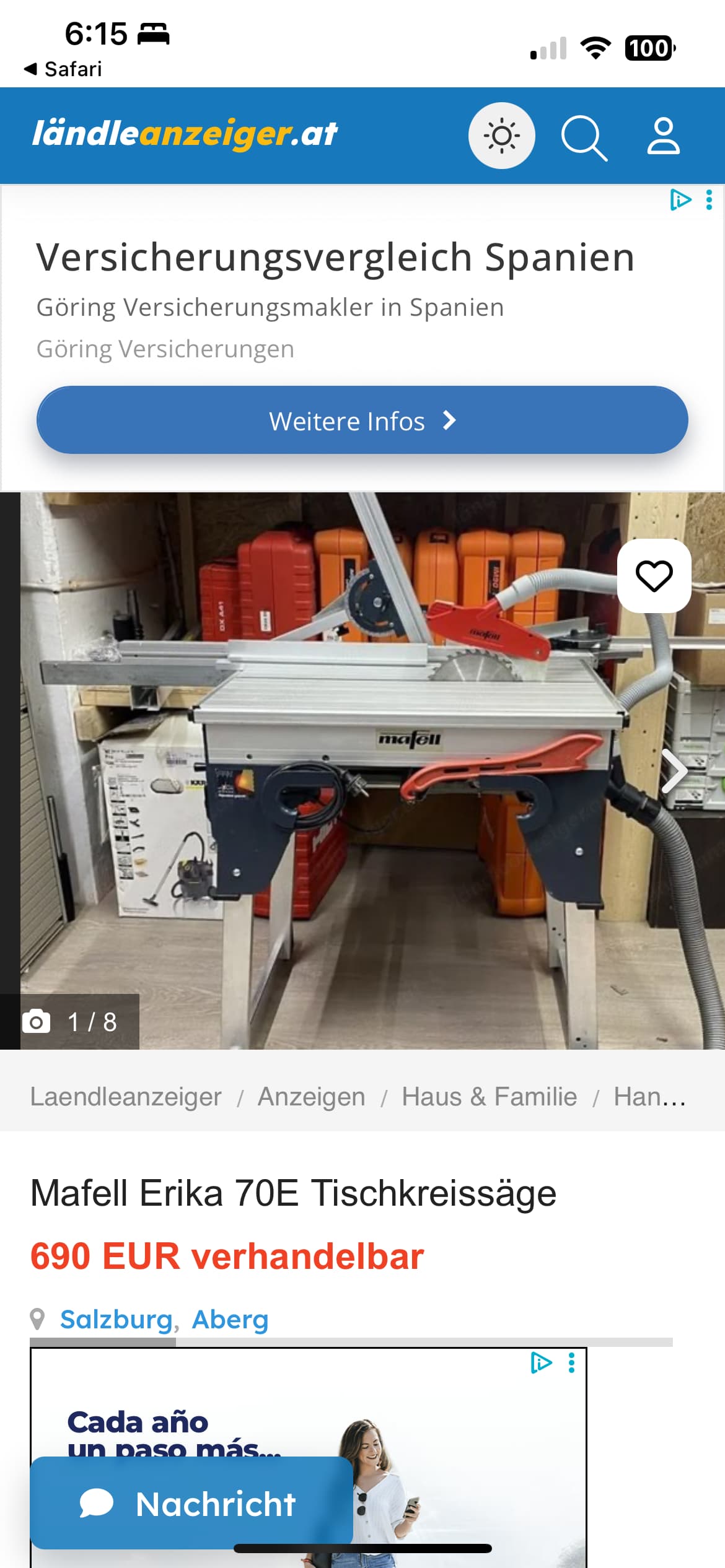Open the Aberg location link
This screenshot has height=1568, width=725.
[x=230, y=1320]
